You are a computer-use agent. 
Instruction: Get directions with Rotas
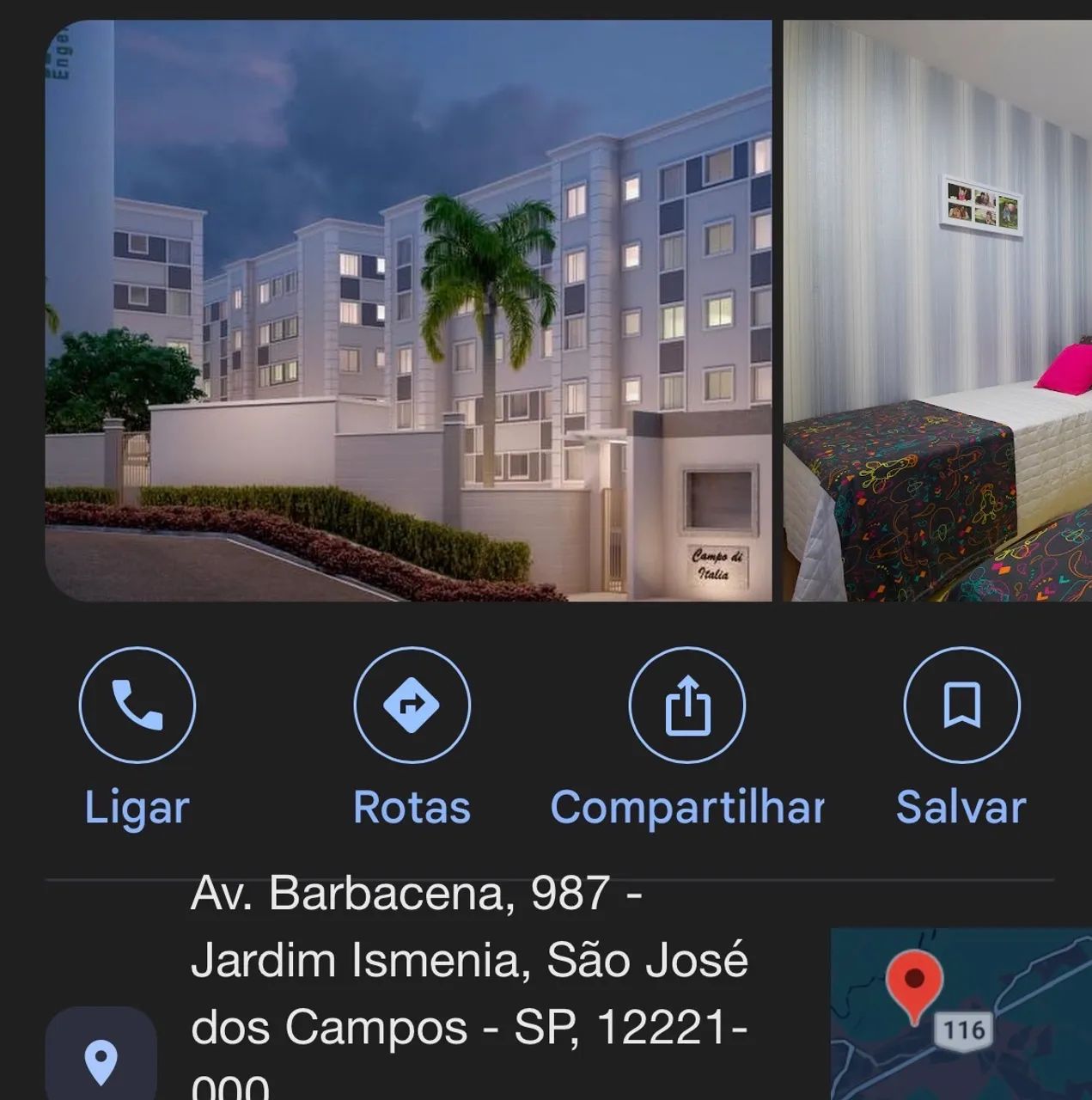pyautogui.click(x=412, y=706)
